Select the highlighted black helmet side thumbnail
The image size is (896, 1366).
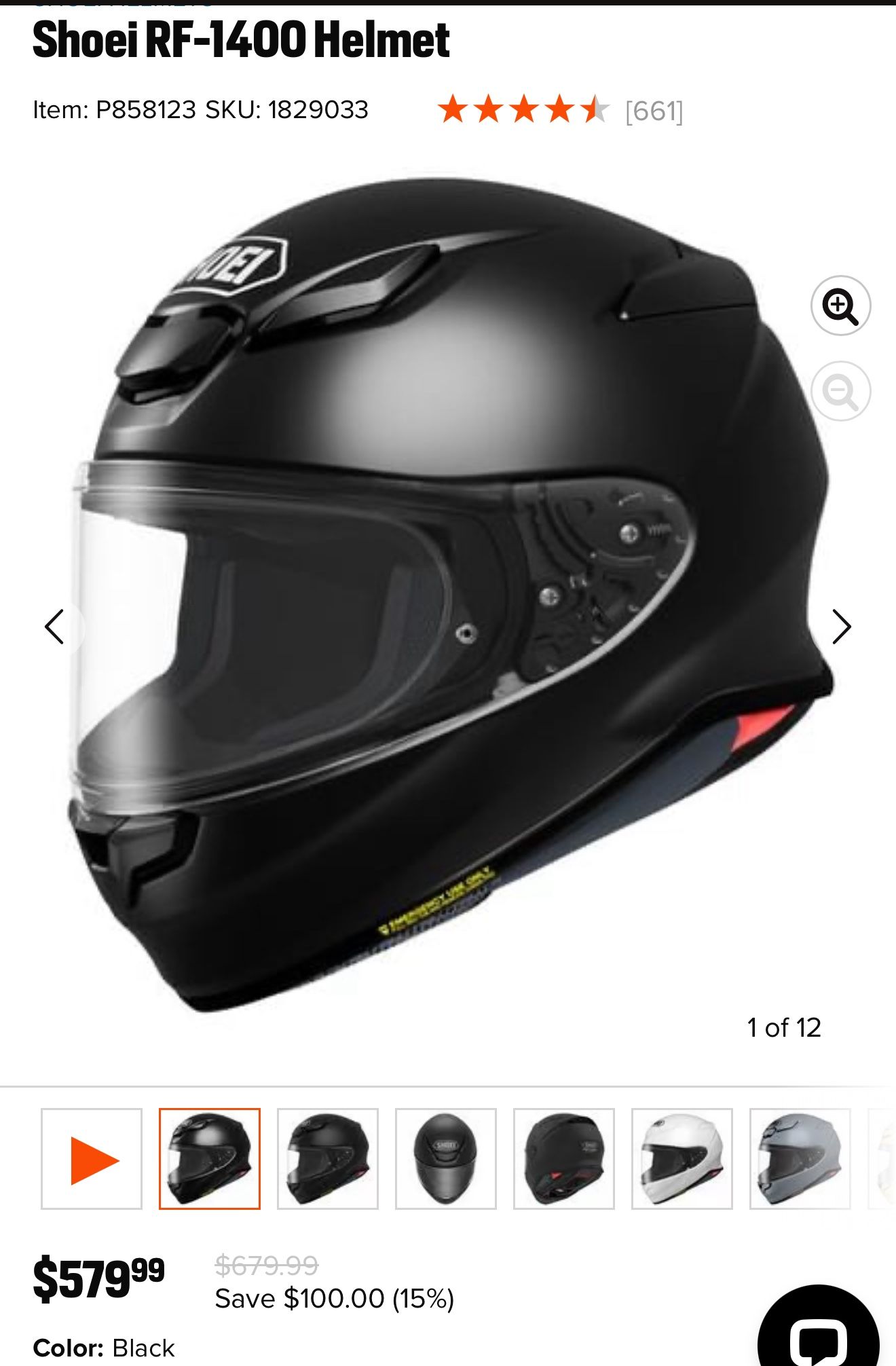[210, 1159]
